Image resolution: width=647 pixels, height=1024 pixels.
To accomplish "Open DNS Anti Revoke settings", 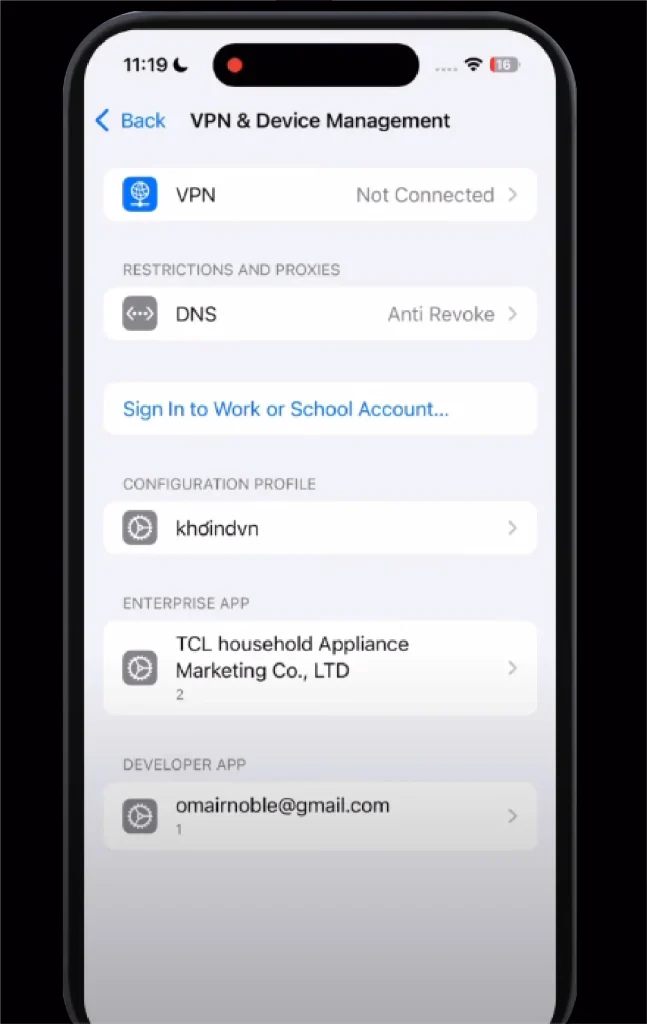I will 320,314.
